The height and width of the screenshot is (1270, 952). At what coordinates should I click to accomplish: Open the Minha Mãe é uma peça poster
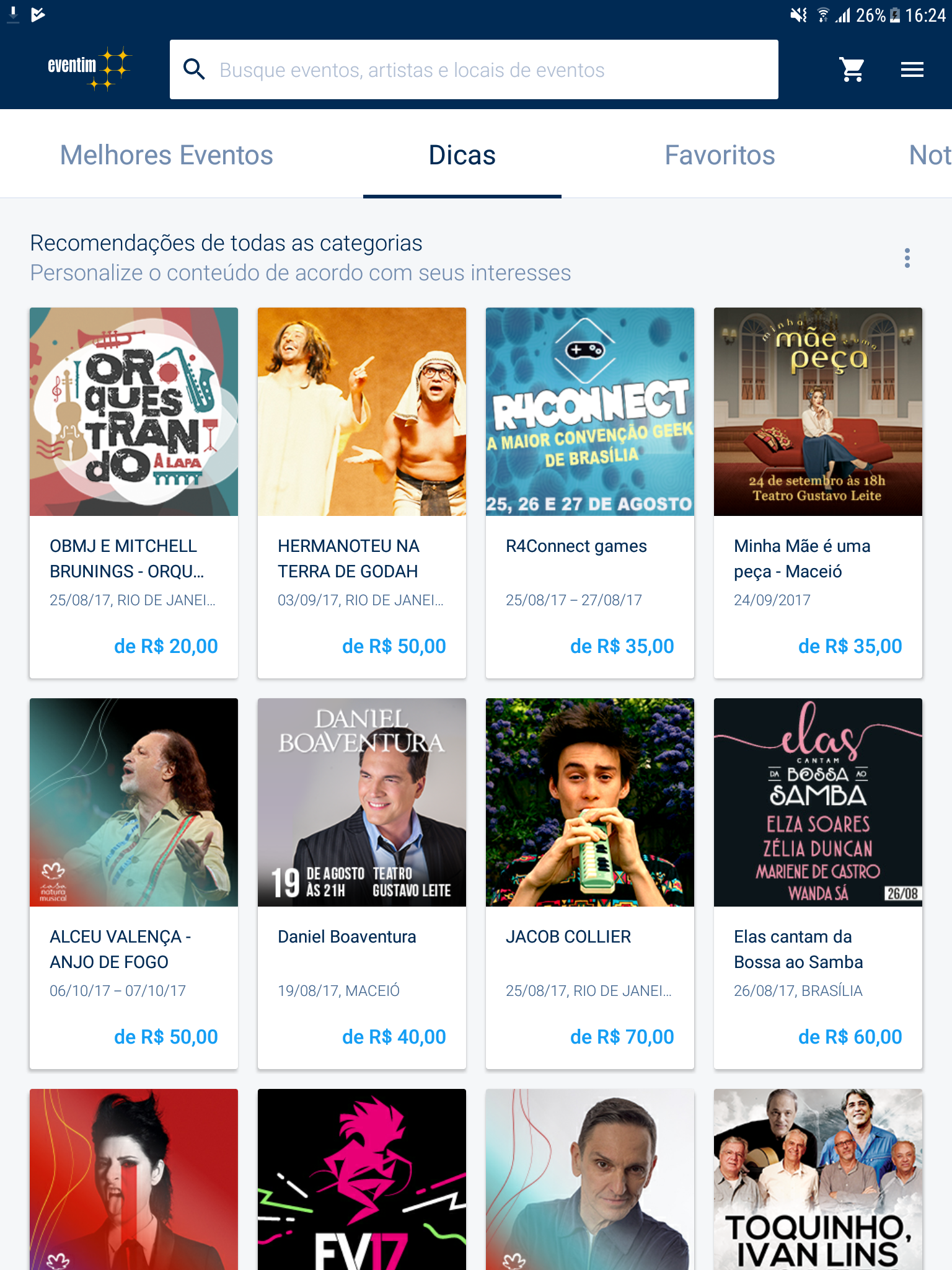pyautogui.click(x=818, y=411)
